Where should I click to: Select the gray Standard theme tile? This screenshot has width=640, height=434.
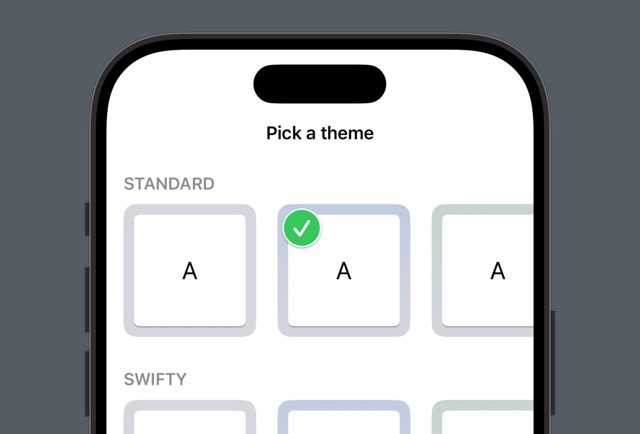tap(190, 270)
